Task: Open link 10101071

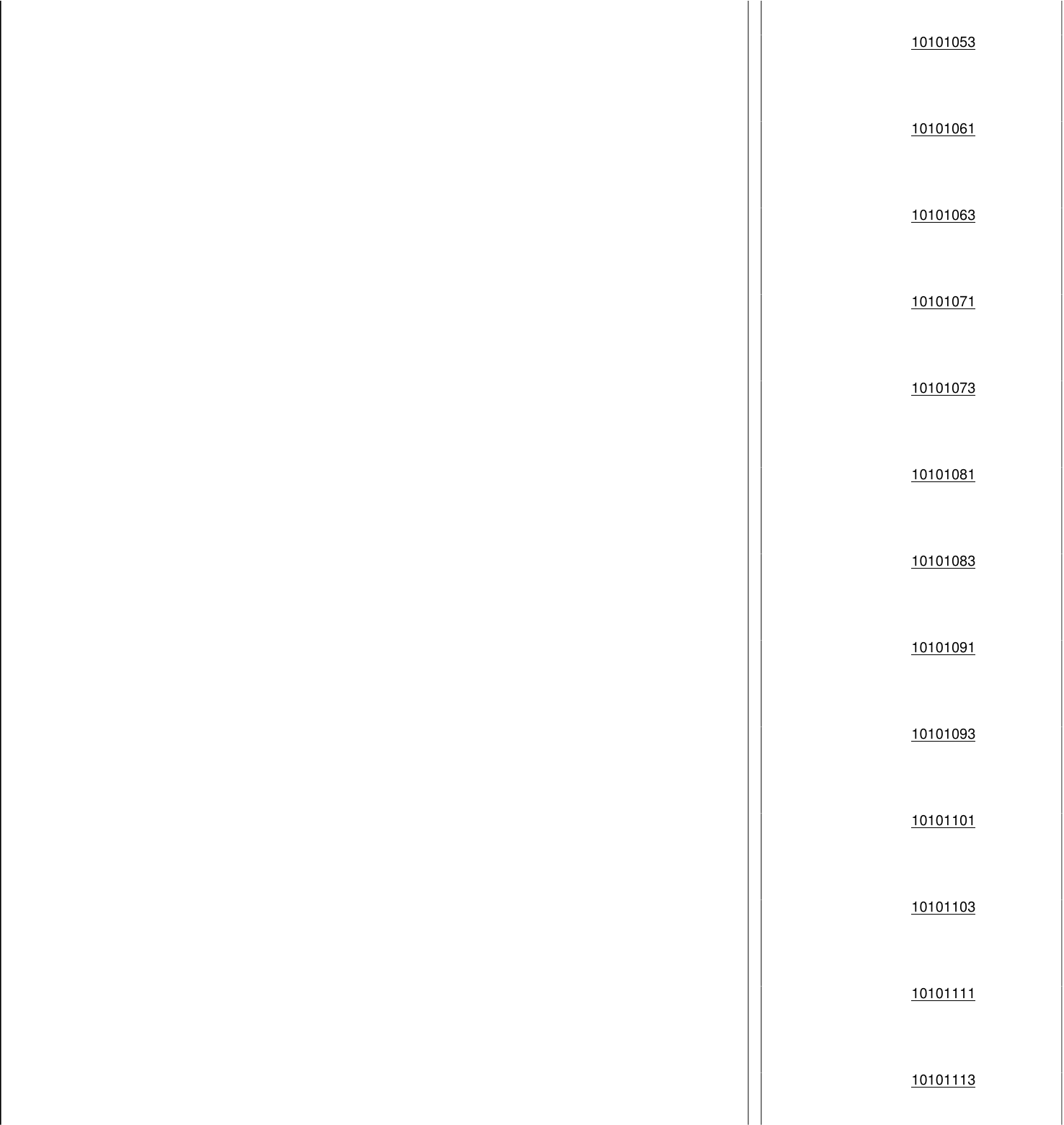Action: click(x=942, y=302)
